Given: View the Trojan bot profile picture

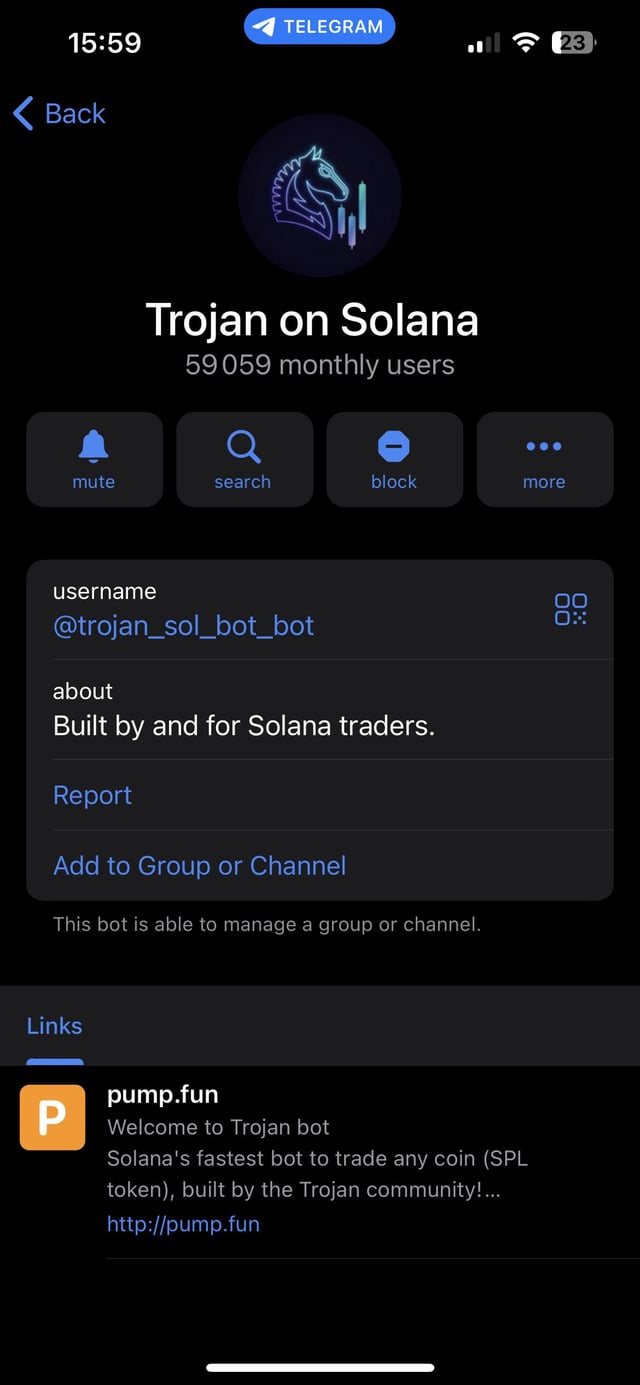Looking at the screenshot, I should pos(320,195).
